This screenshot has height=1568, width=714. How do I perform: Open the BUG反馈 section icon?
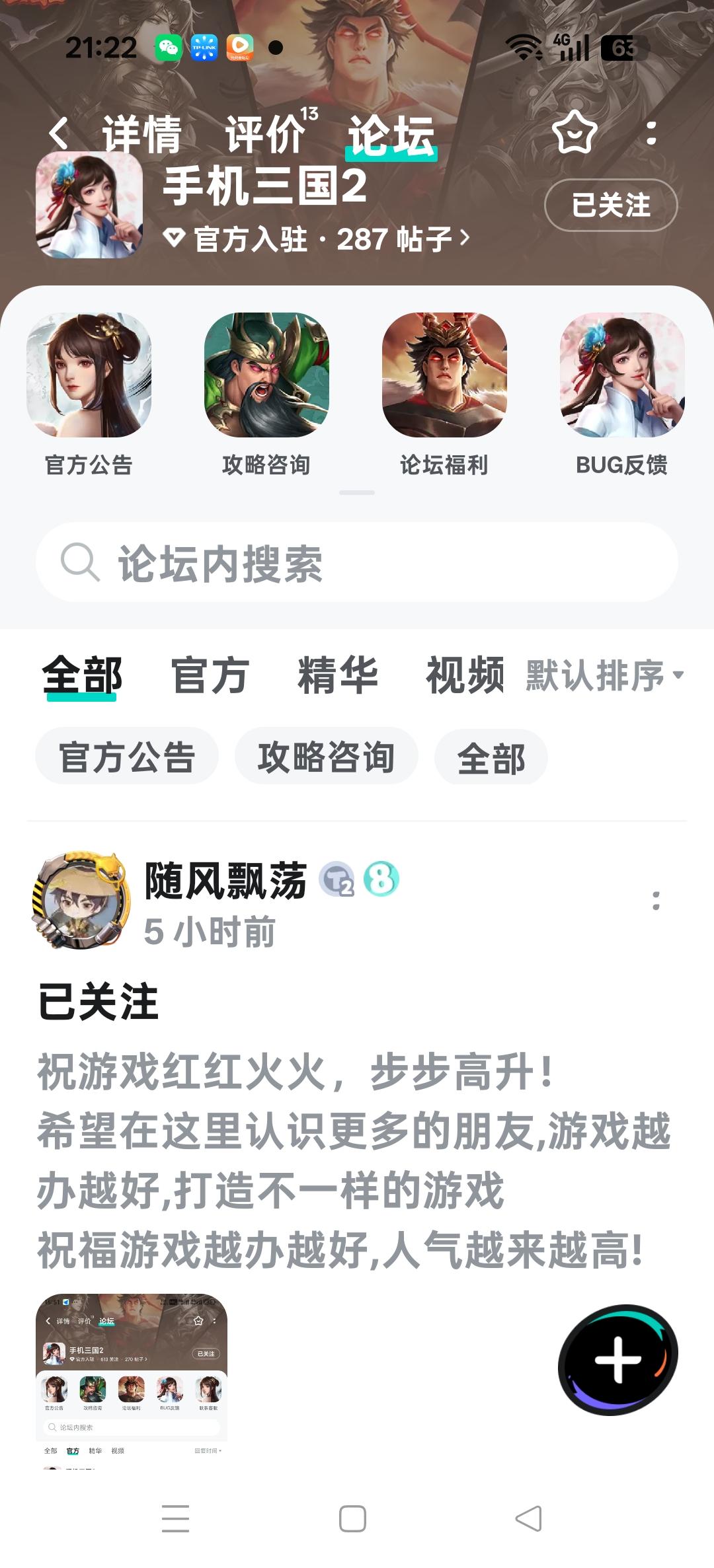tap(622, 379)
